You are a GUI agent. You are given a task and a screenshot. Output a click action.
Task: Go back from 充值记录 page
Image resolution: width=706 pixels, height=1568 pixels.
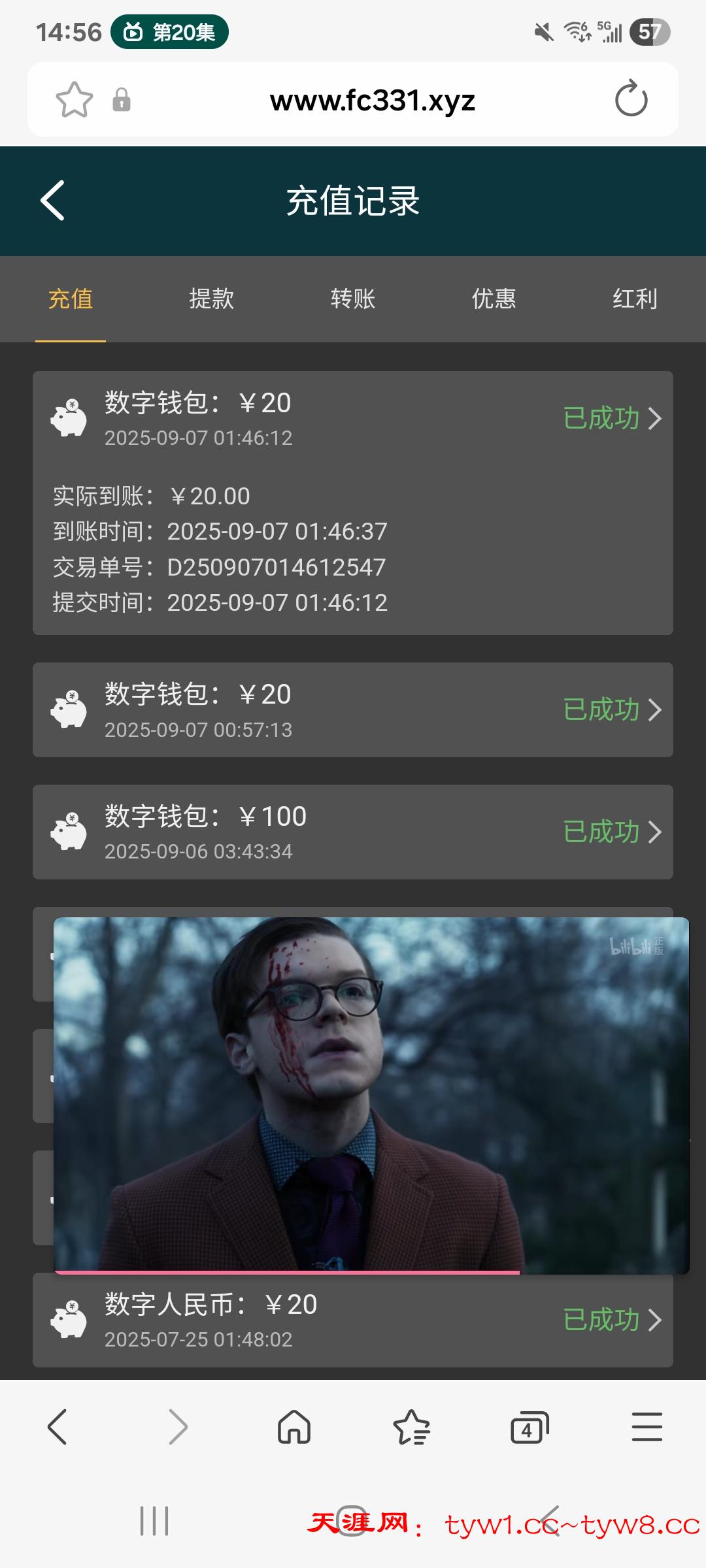(x=53, y=201)
